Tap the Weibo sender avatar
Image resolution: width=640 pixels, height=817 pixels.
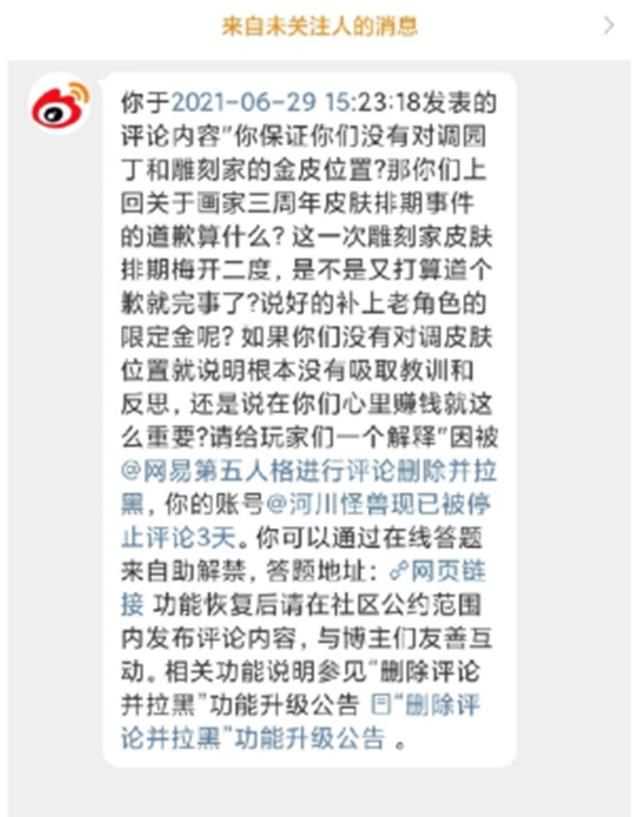click(x=59, y=107)
